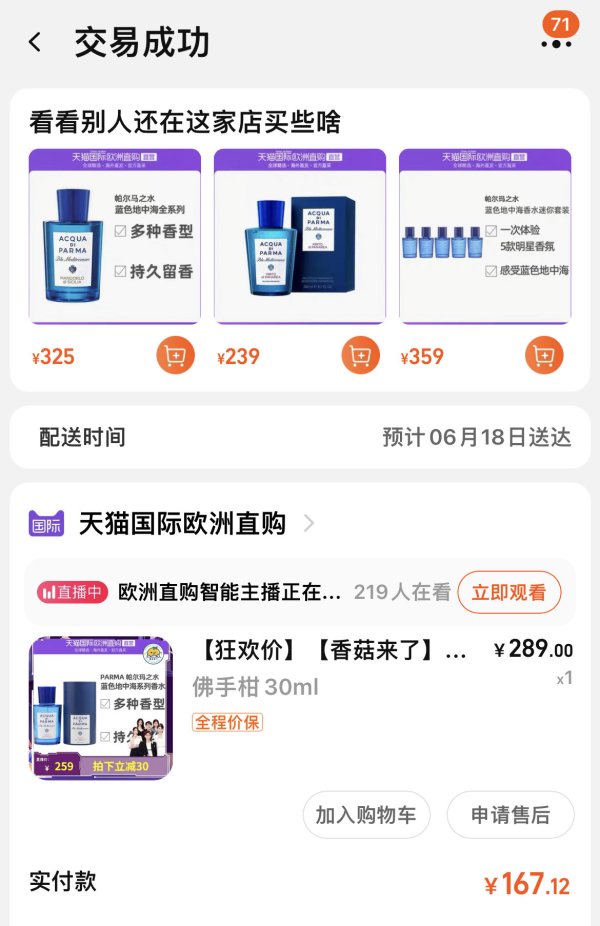Add the ¥239 perfume to cart
The width and height of the screenshot is (600, 926).
[x=361, y=355]
